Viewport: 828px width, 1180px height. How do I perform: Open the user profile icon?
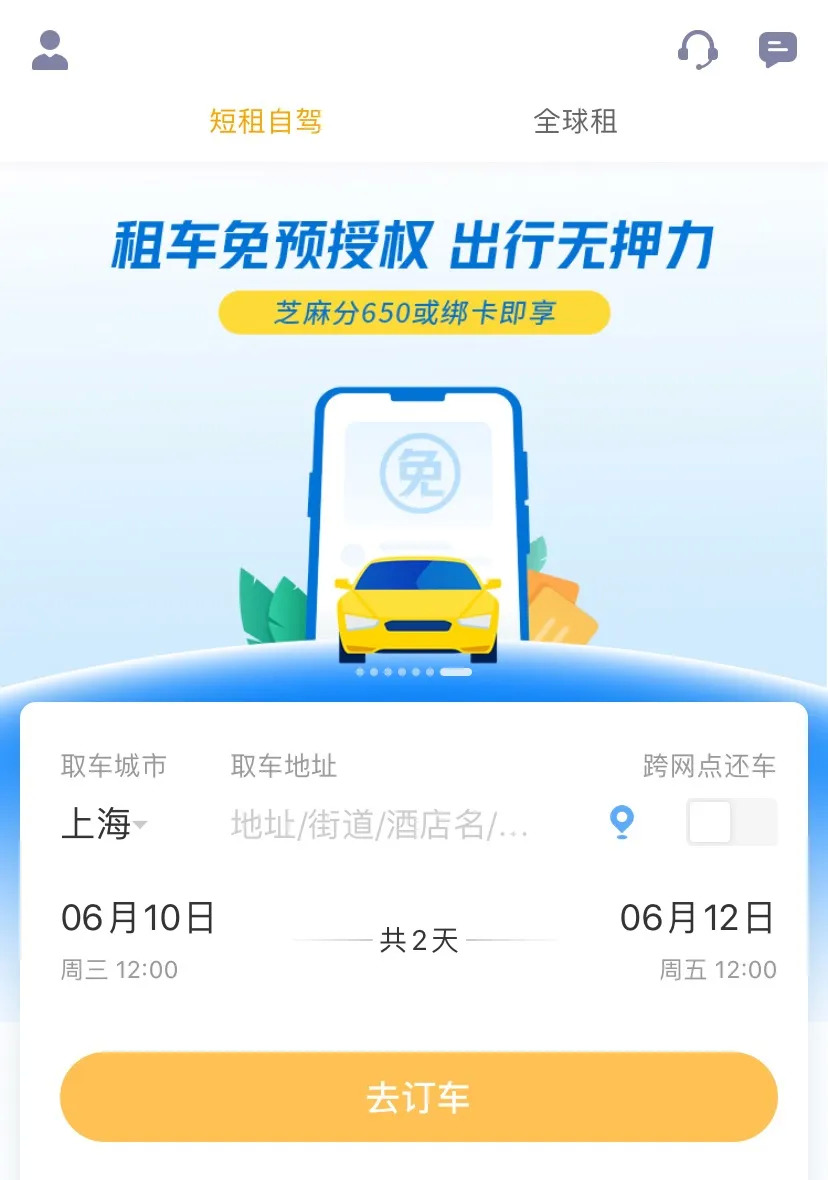(x=50, y=50)
